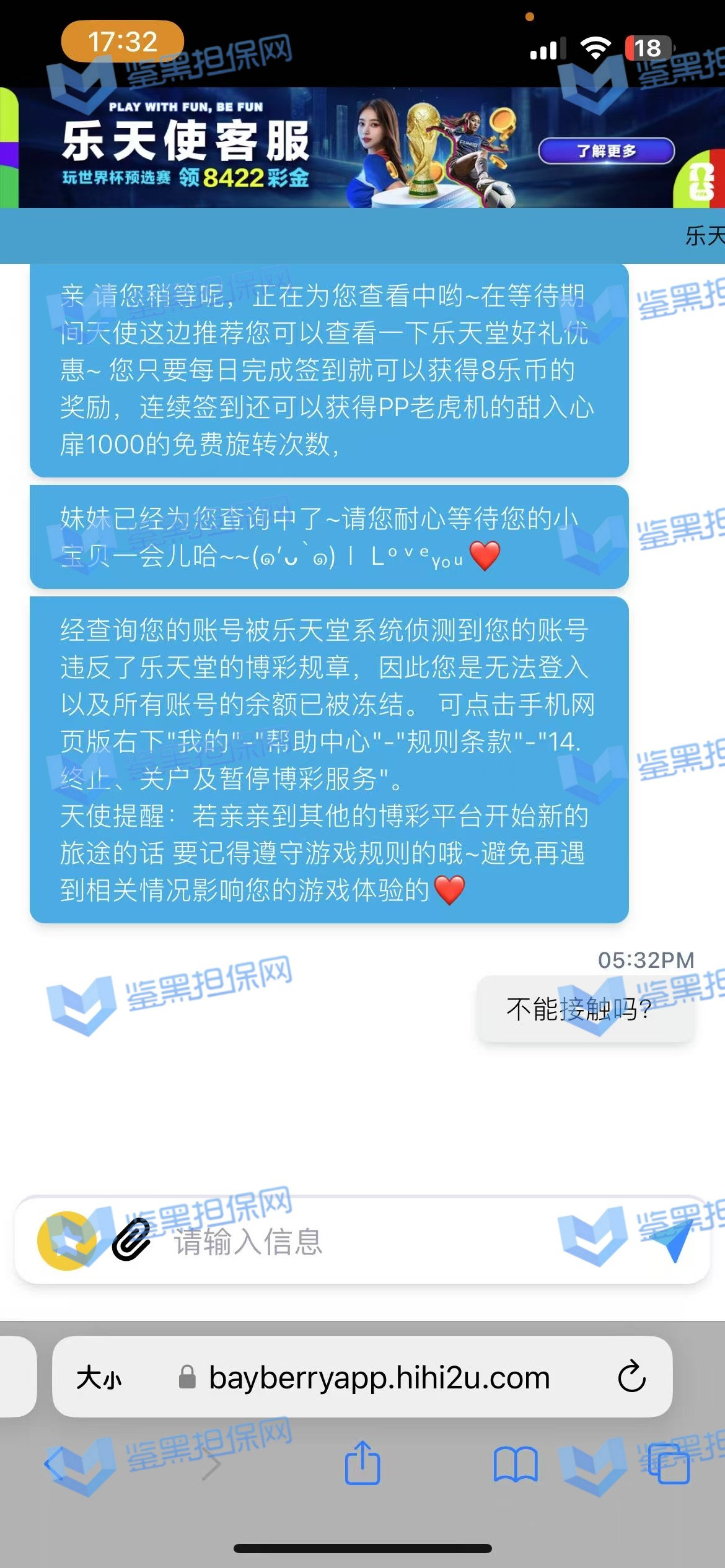This screenshot has width=725, height=1568.
Task: Reload the page in Safari
Action: (631, 1377)
